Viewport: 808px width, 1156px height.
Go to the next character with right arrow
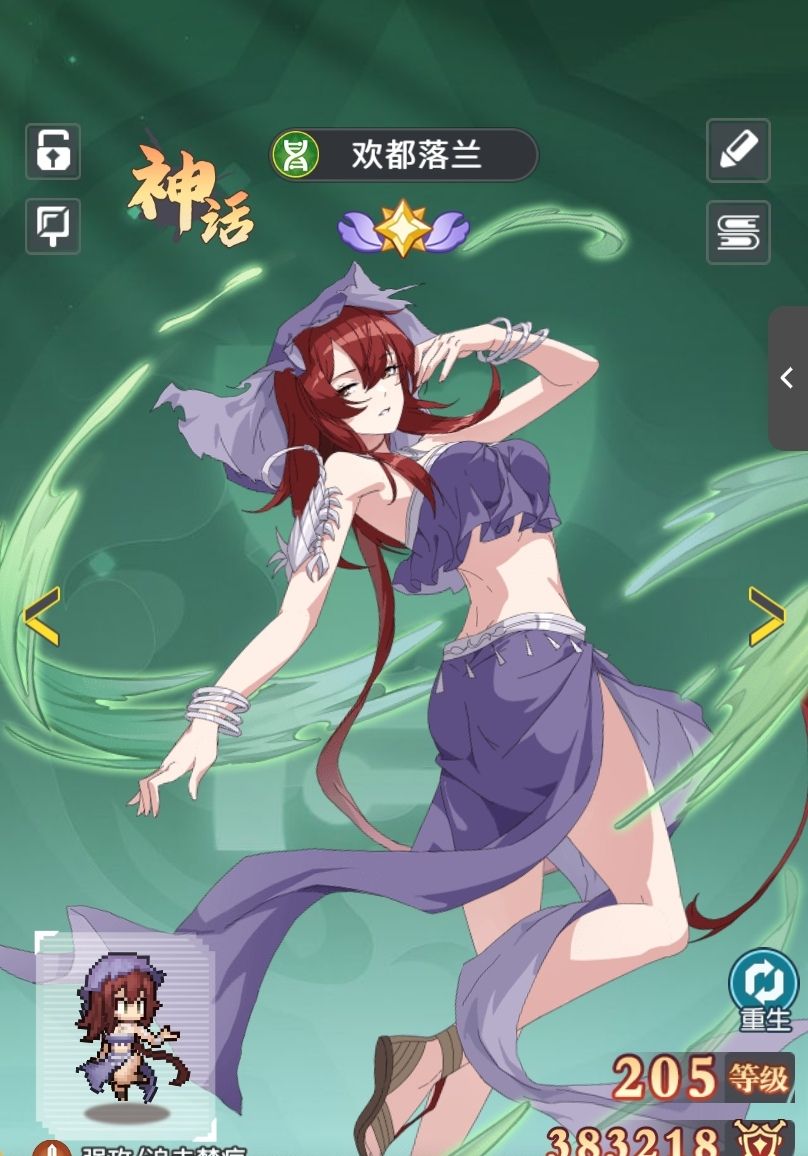[766, 616]
